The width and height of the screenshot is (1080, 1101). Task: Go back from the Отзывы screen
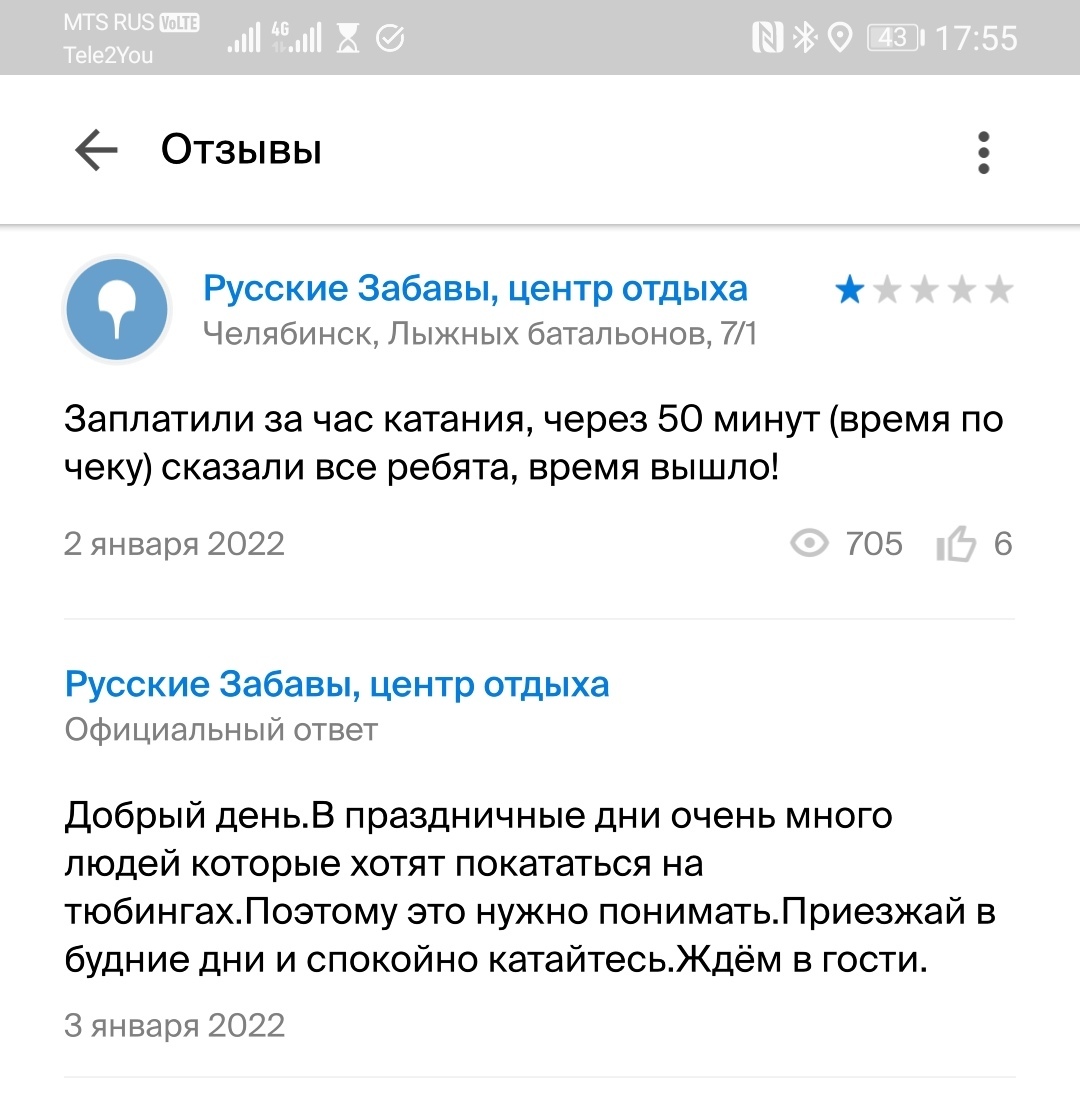pyautogui.click(x=96, y=152)
